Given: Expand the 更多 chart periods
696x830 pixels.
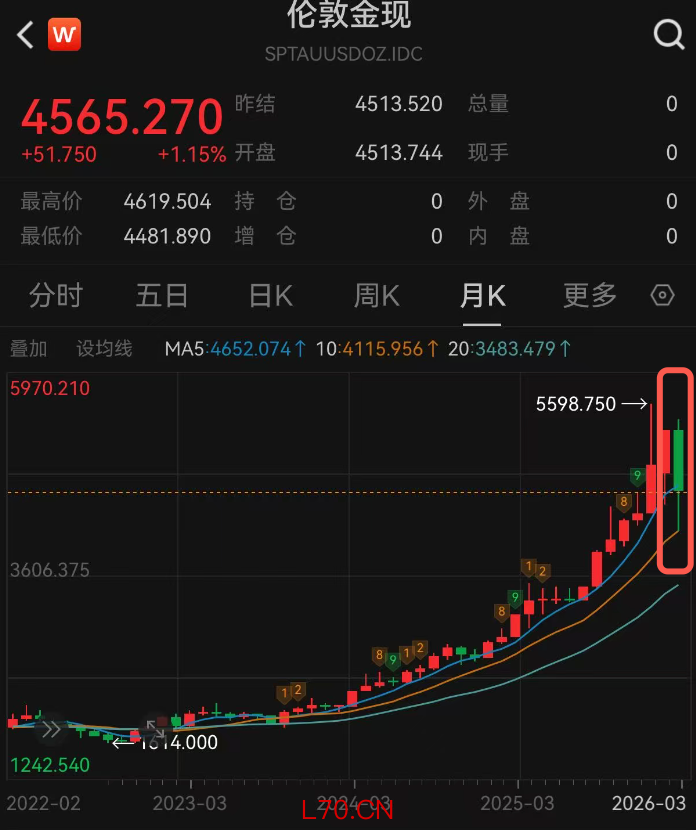Looking at the screenshot, I should (x=589, y=296).
